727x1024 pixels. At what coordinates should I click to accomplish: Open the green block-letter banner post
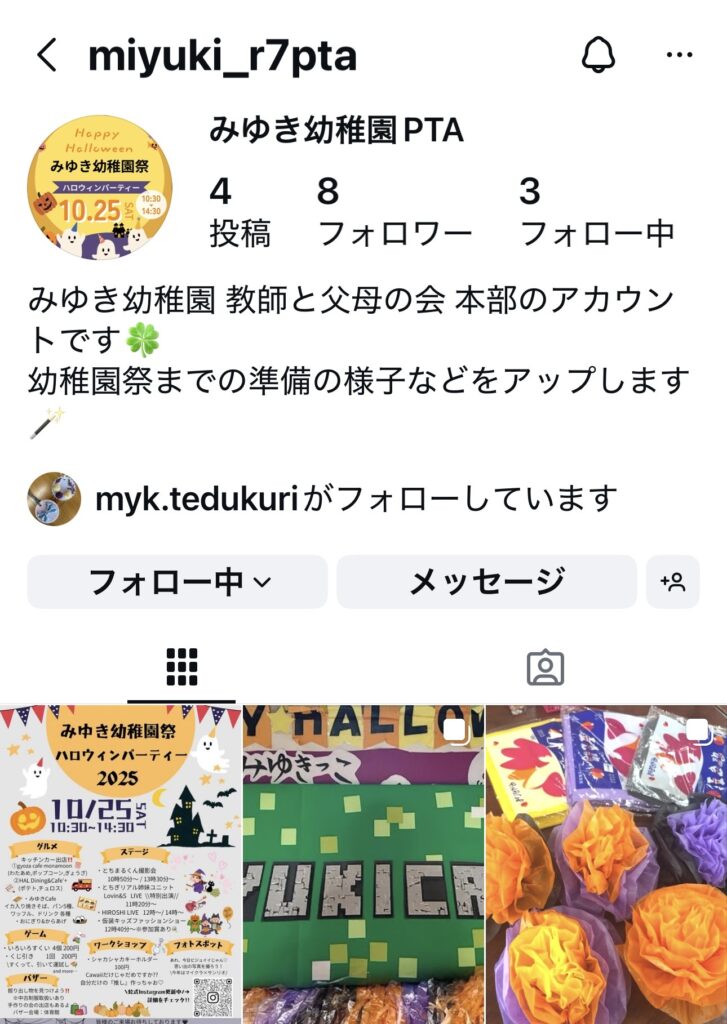(x=363, y=864)
